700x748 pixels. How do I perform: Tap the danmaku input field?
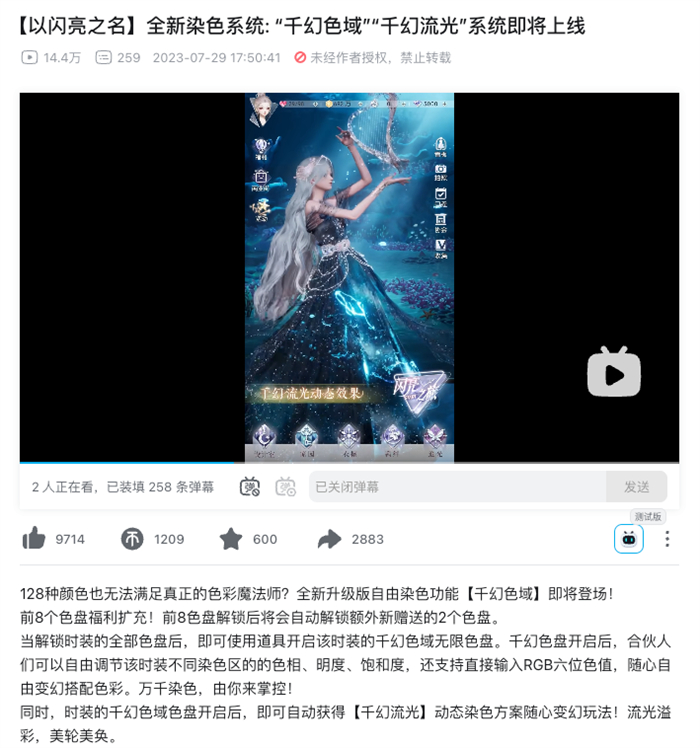point(455,487)
